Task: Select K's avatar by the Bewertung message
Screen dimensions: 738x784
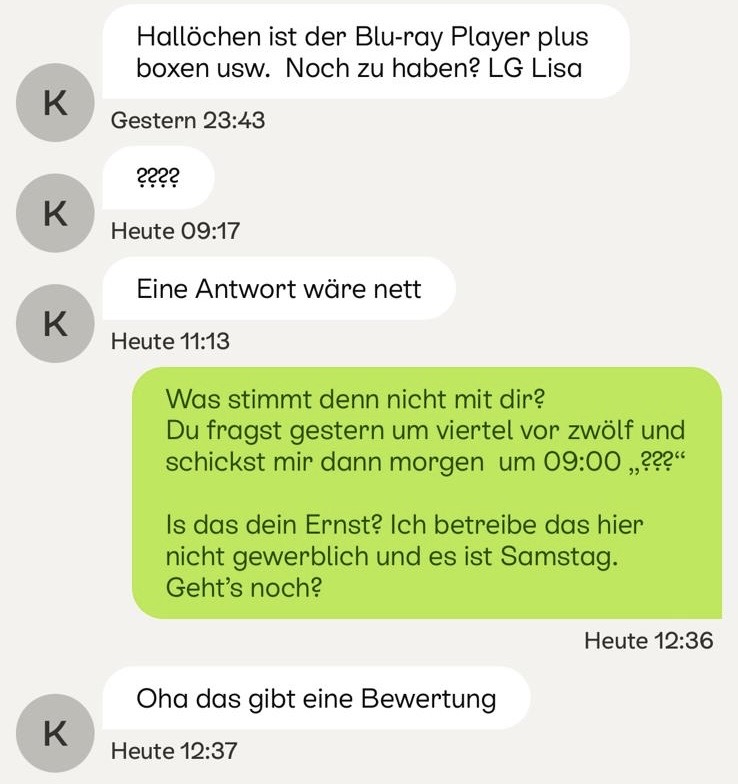Action: [x=56, y=733]
